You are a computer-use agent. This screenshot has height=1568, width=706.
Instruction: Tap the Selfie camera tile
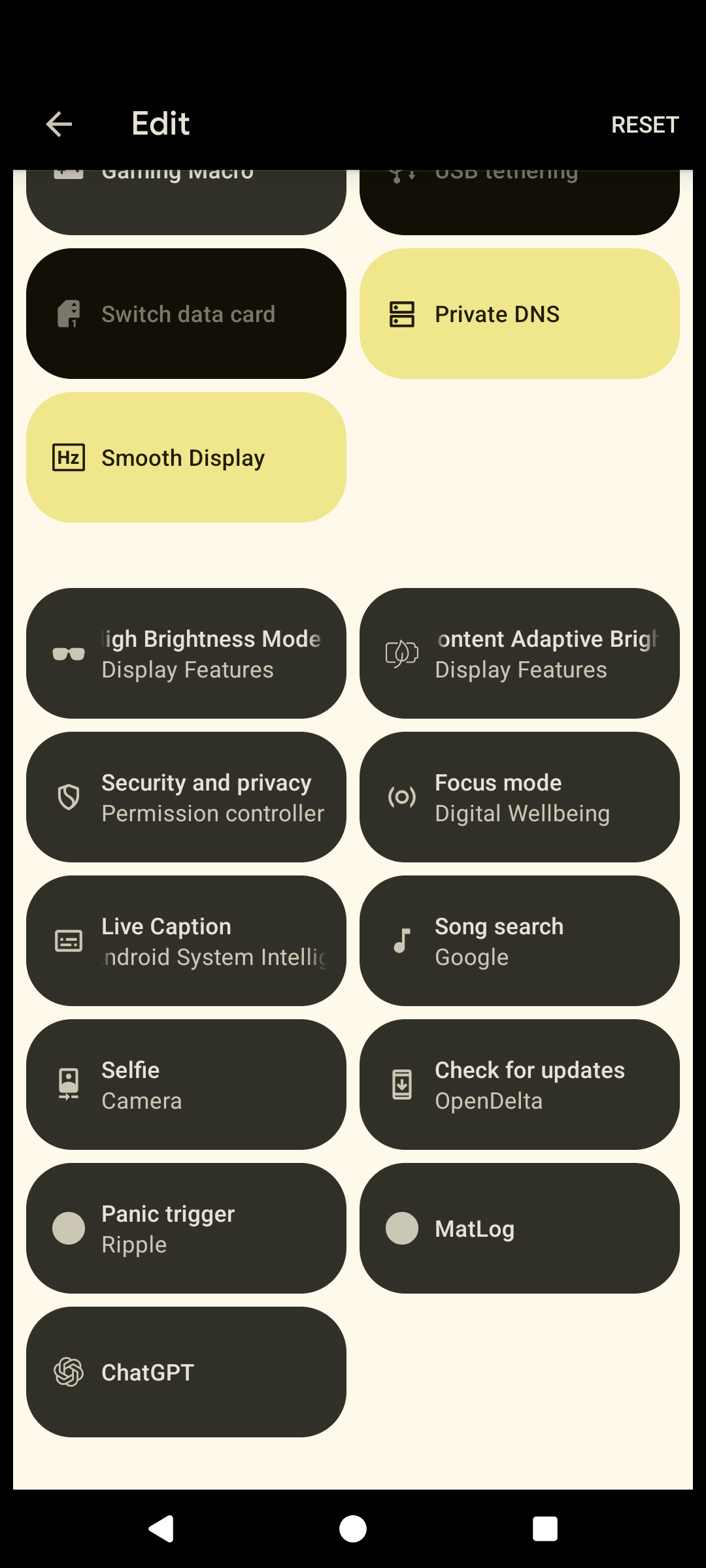tap(186, 1085)
